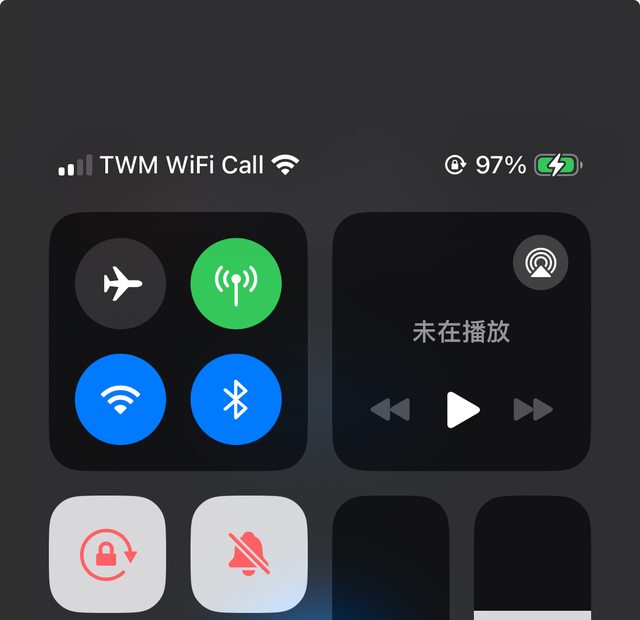Toggle the rotation lock
The image size is (640, 620).
(x=107, y=554)
